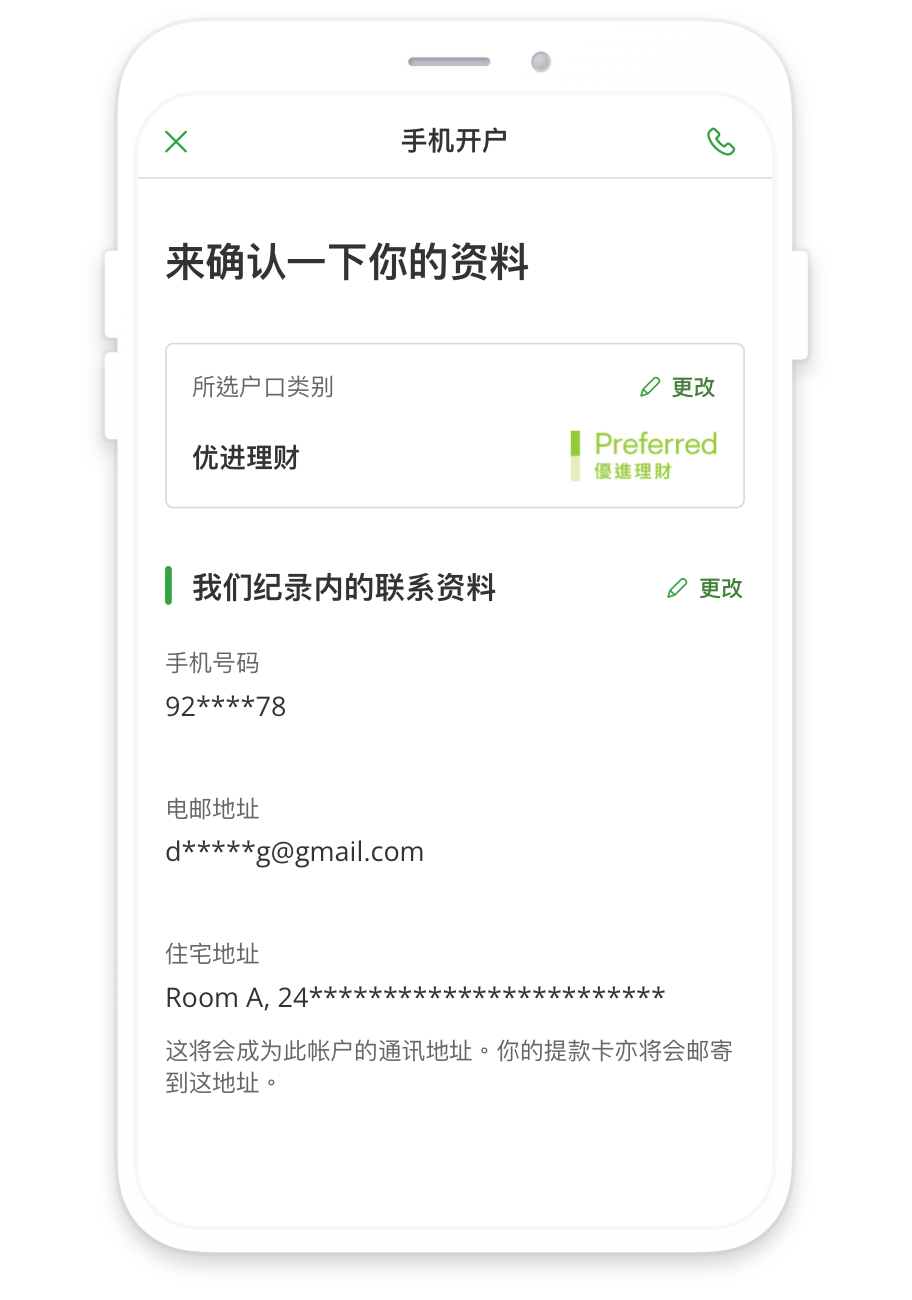Viewport: 912px width, 1300px height.
Task: Edit the selected account type 优进理财
Action: (x=678, y=387)
